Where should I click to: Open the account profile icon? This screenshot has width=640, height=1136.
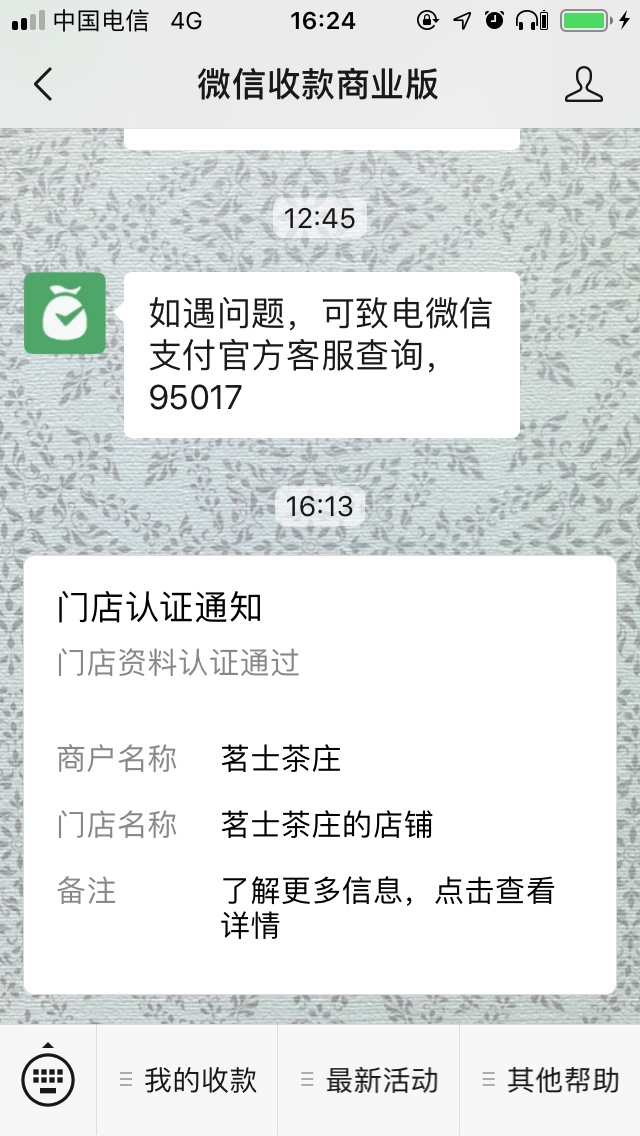tap(583, 84)
